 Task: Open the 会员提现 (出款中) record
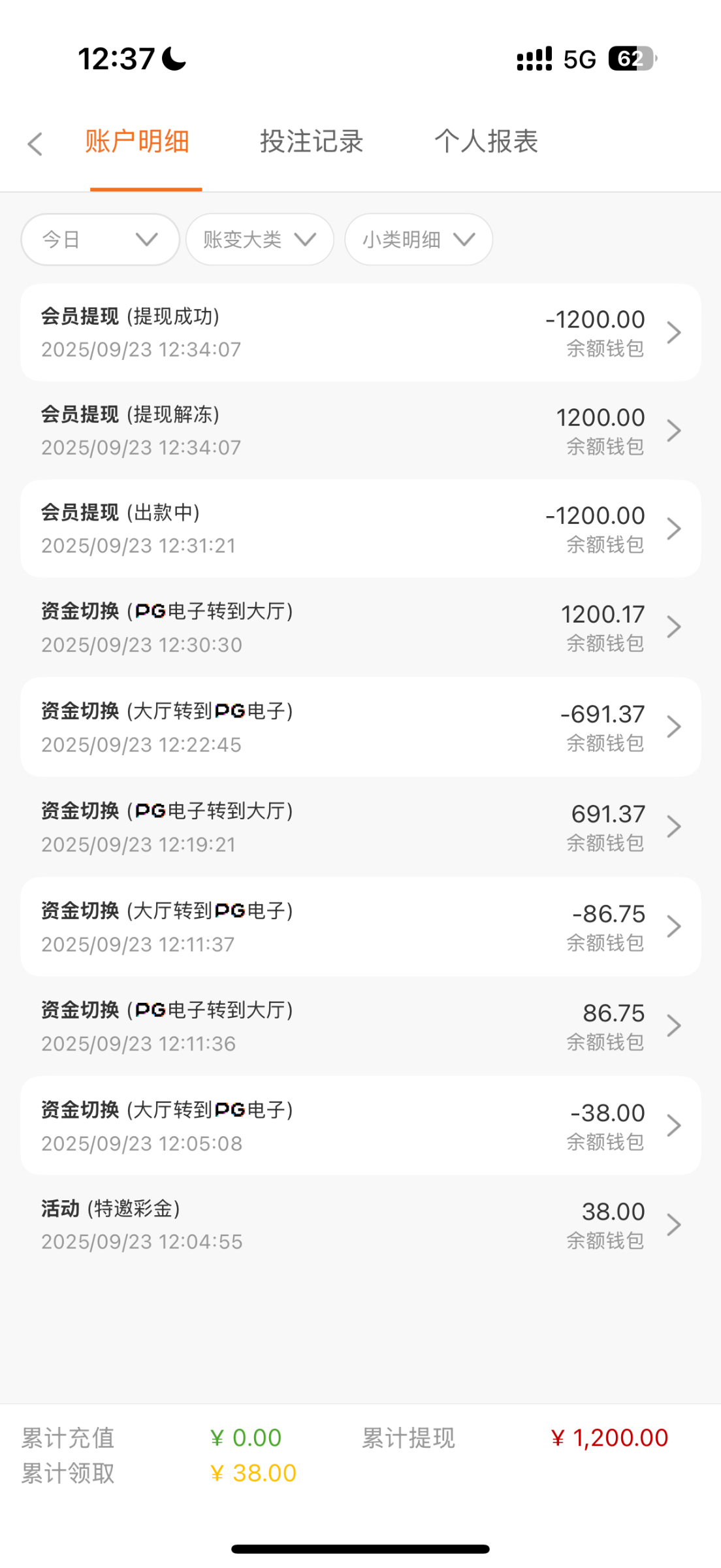point(360,529)
